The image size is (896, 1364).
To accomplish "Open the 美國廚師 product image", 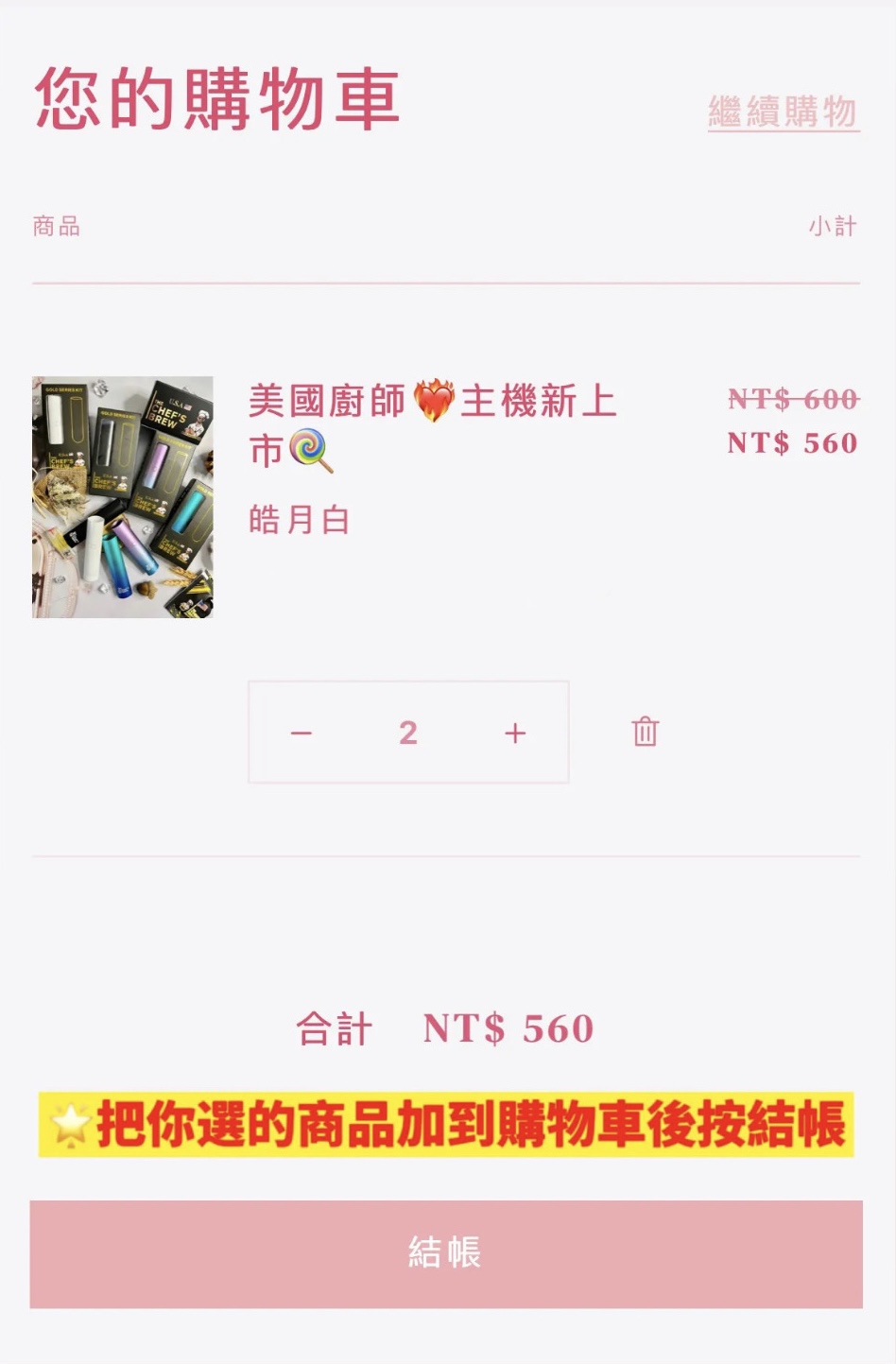I will [123, 497].
